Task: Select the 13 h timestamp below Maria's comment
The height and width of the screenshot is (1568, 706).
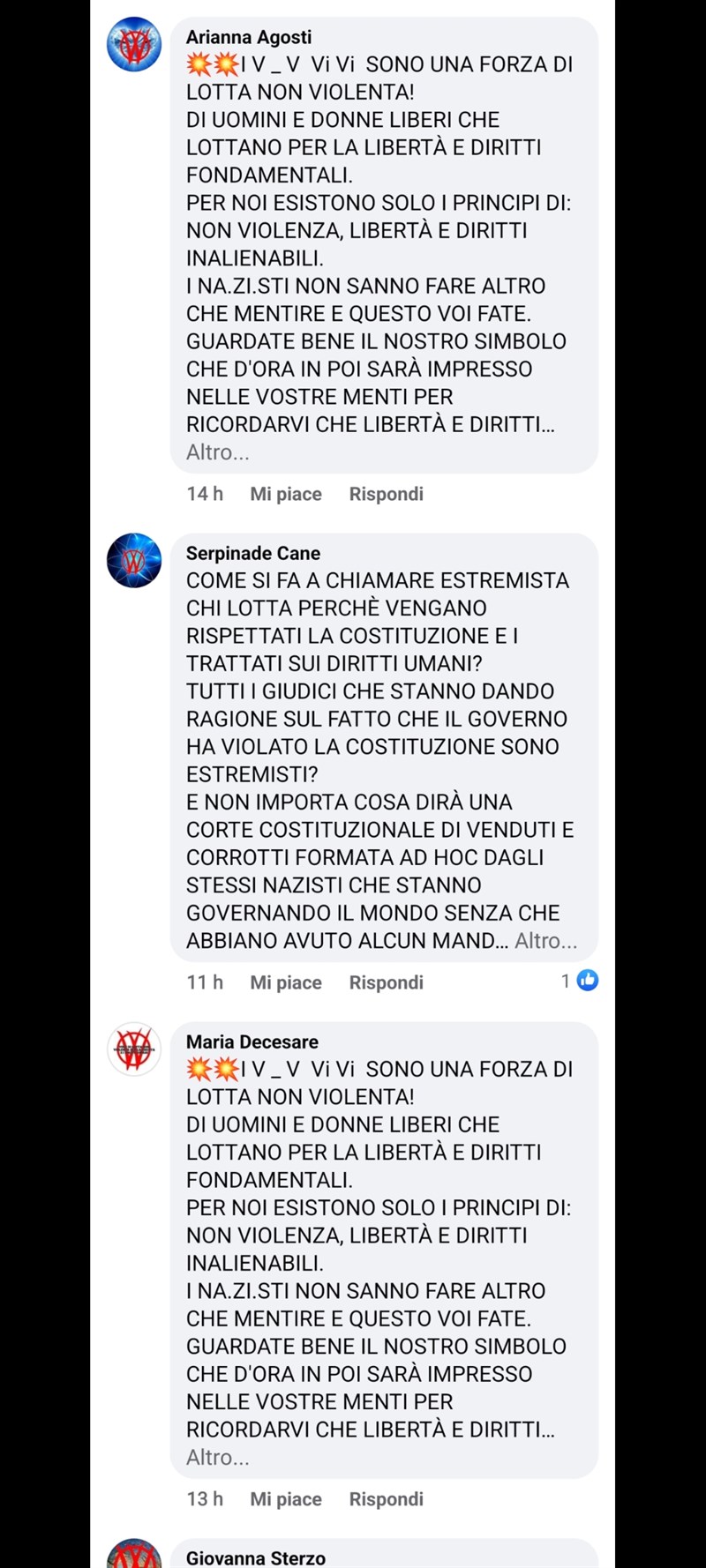Action: pyautogui.click(x=204, y=1498)
